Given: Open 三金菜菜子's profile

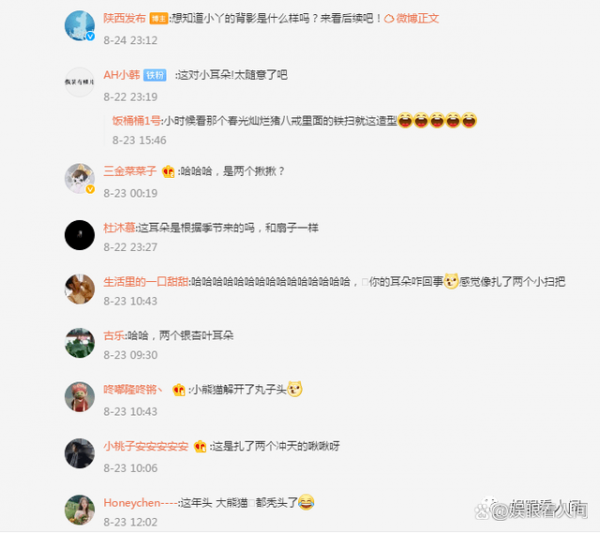Looking at the screenshot, I should pyautogui.click(x=129, y=171).
